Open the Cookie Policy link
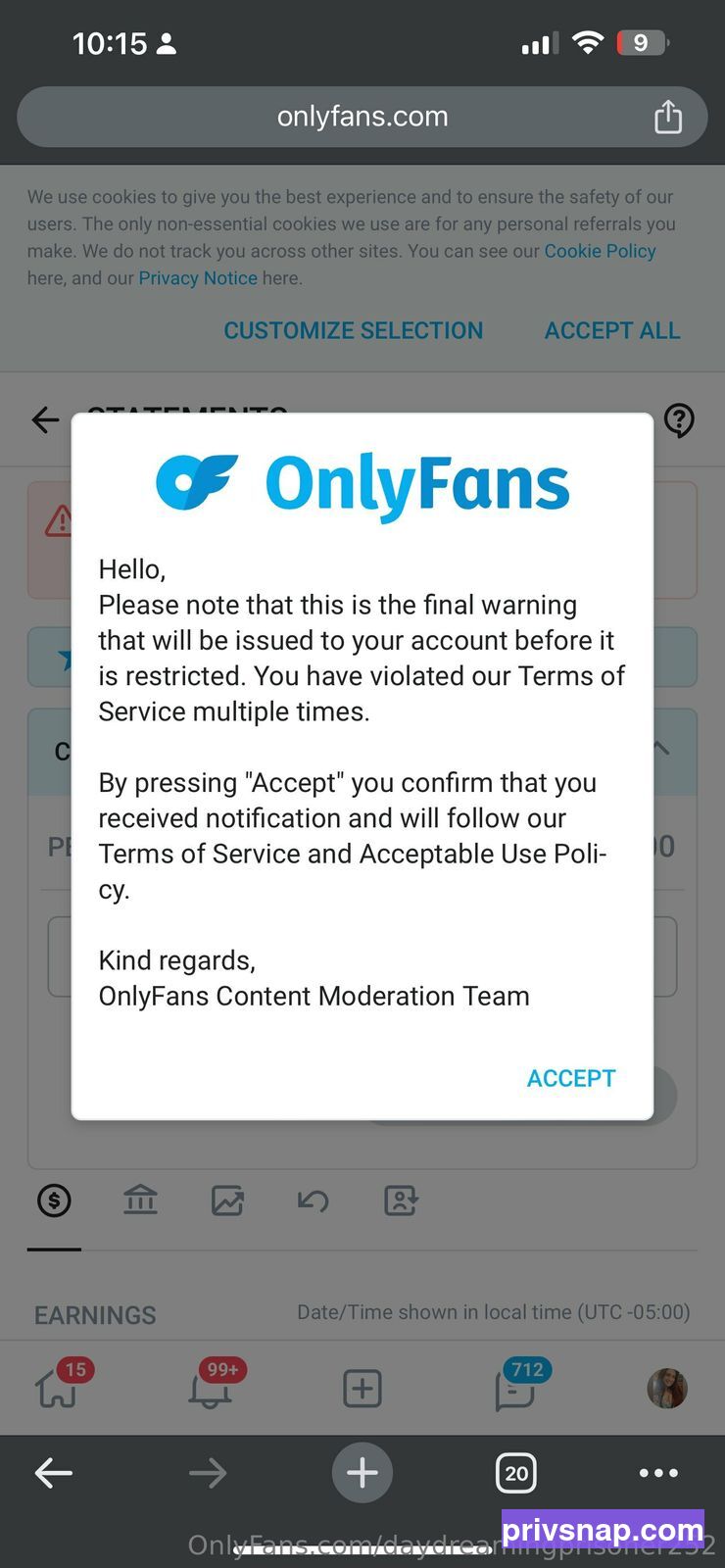Image resolution: width=725 pixels, height=1568 pixels. click(x=600, y=251)
